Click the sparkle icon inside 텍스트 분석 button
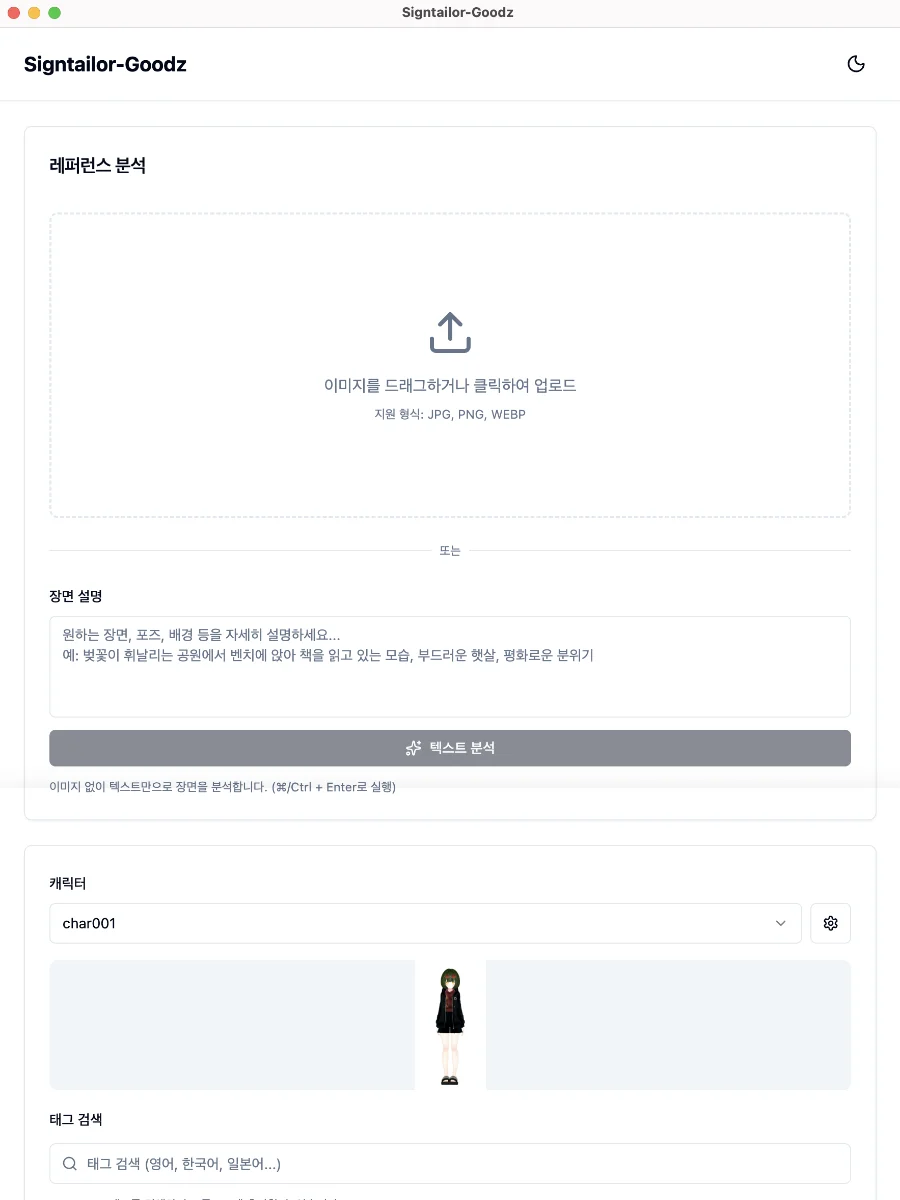This screenshot has height=1200, width=900. click(413, 747)
